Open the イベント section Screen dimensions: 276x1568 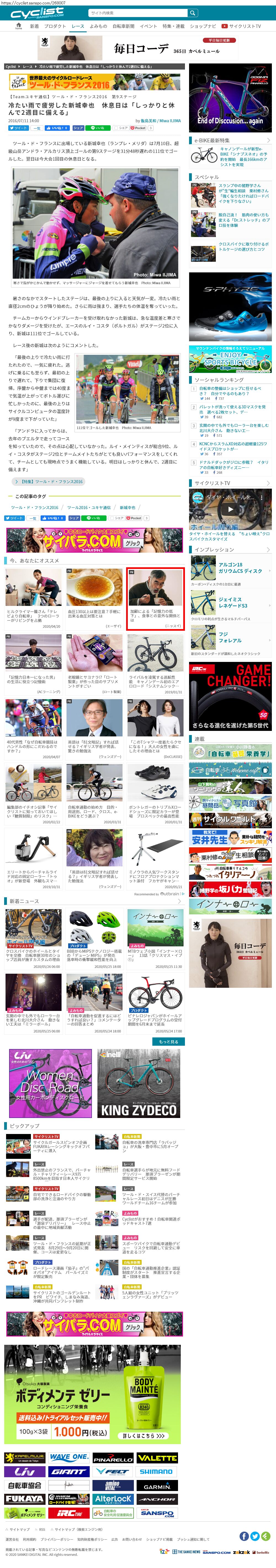[148, 26]
